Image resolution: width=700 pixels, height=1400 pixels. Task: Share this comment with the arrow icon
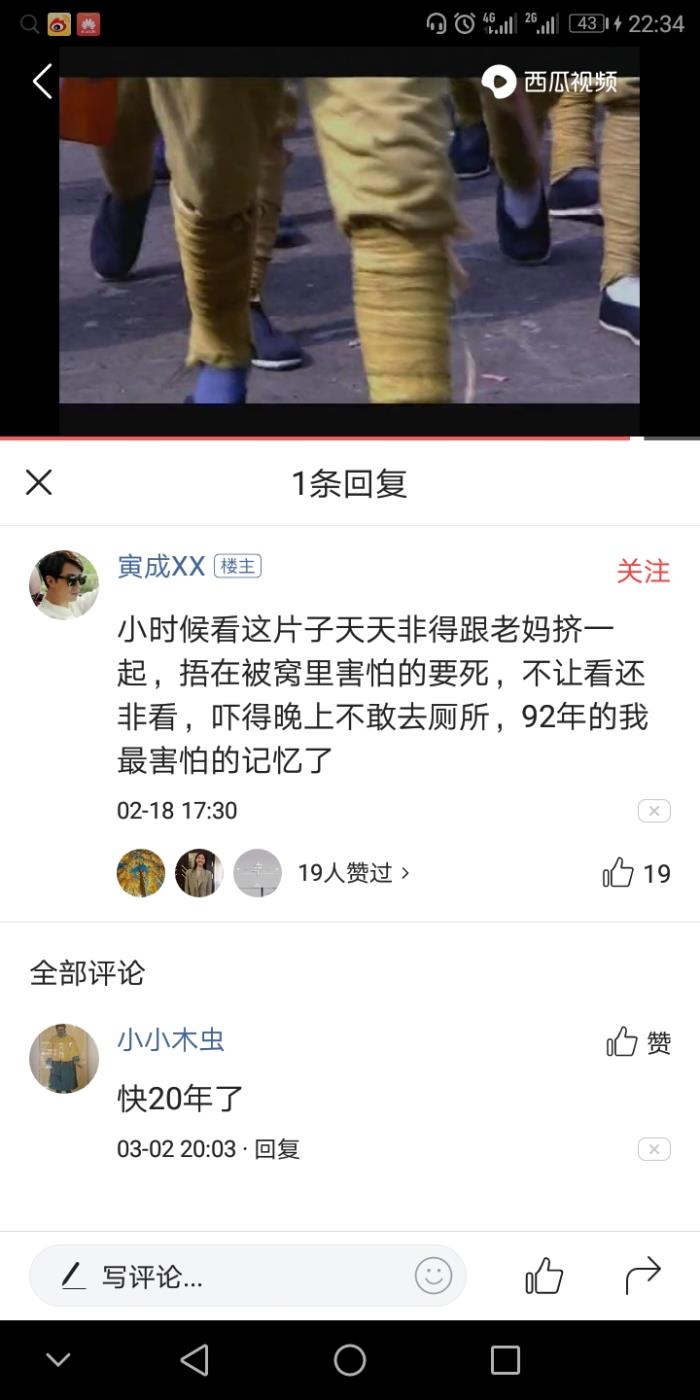[643, 1276]
